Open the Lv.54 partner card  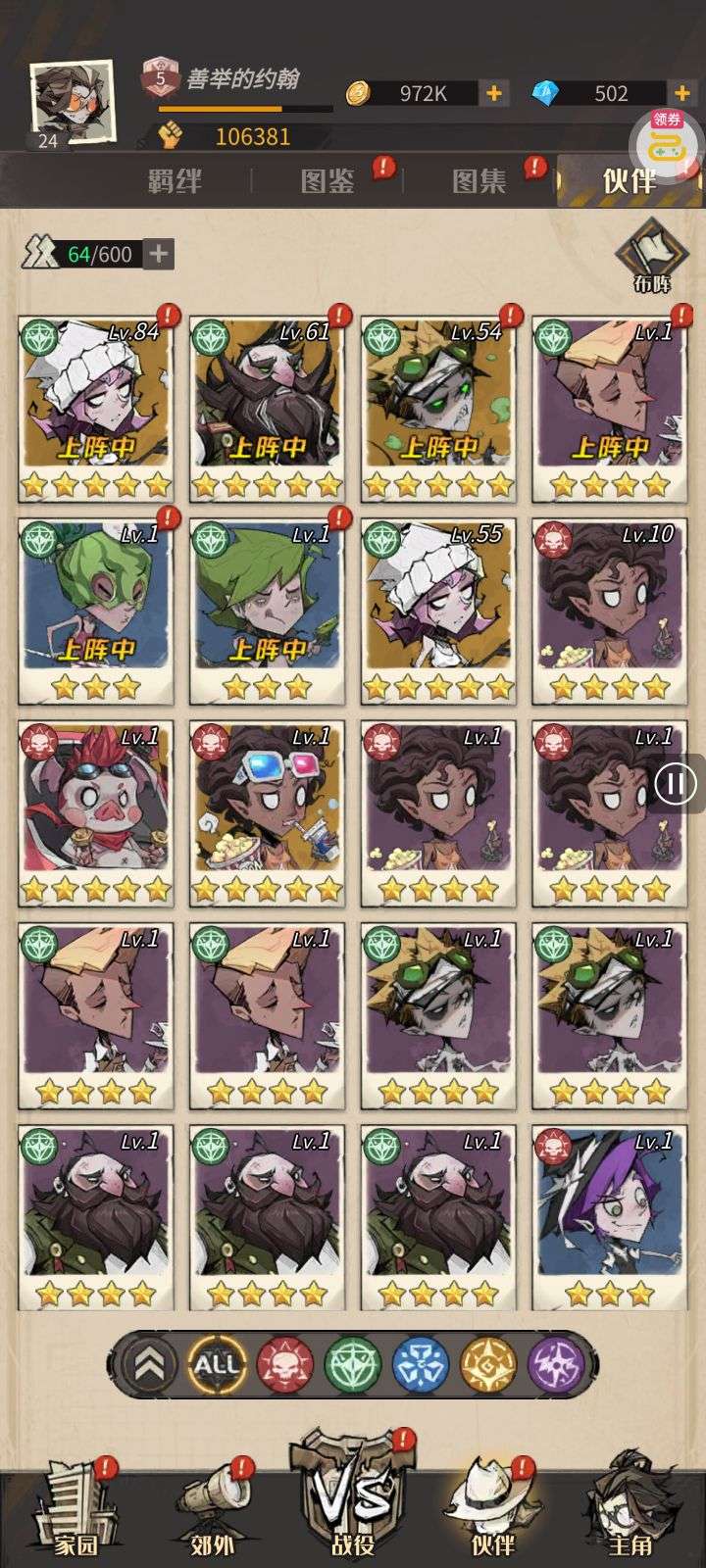pos(438,408)
